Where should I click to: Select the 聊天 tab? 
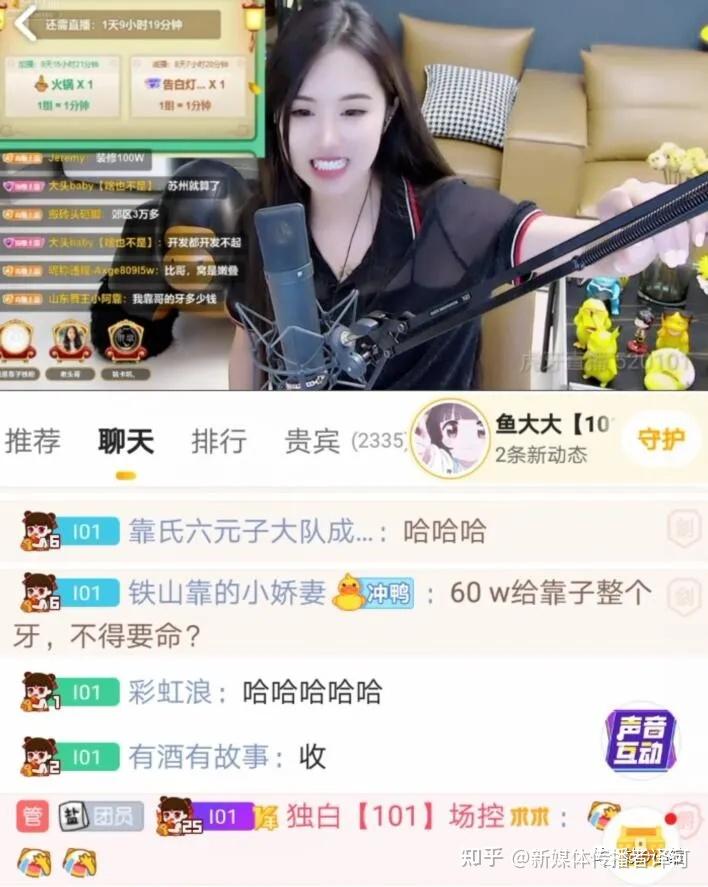(x=126, y=441)
